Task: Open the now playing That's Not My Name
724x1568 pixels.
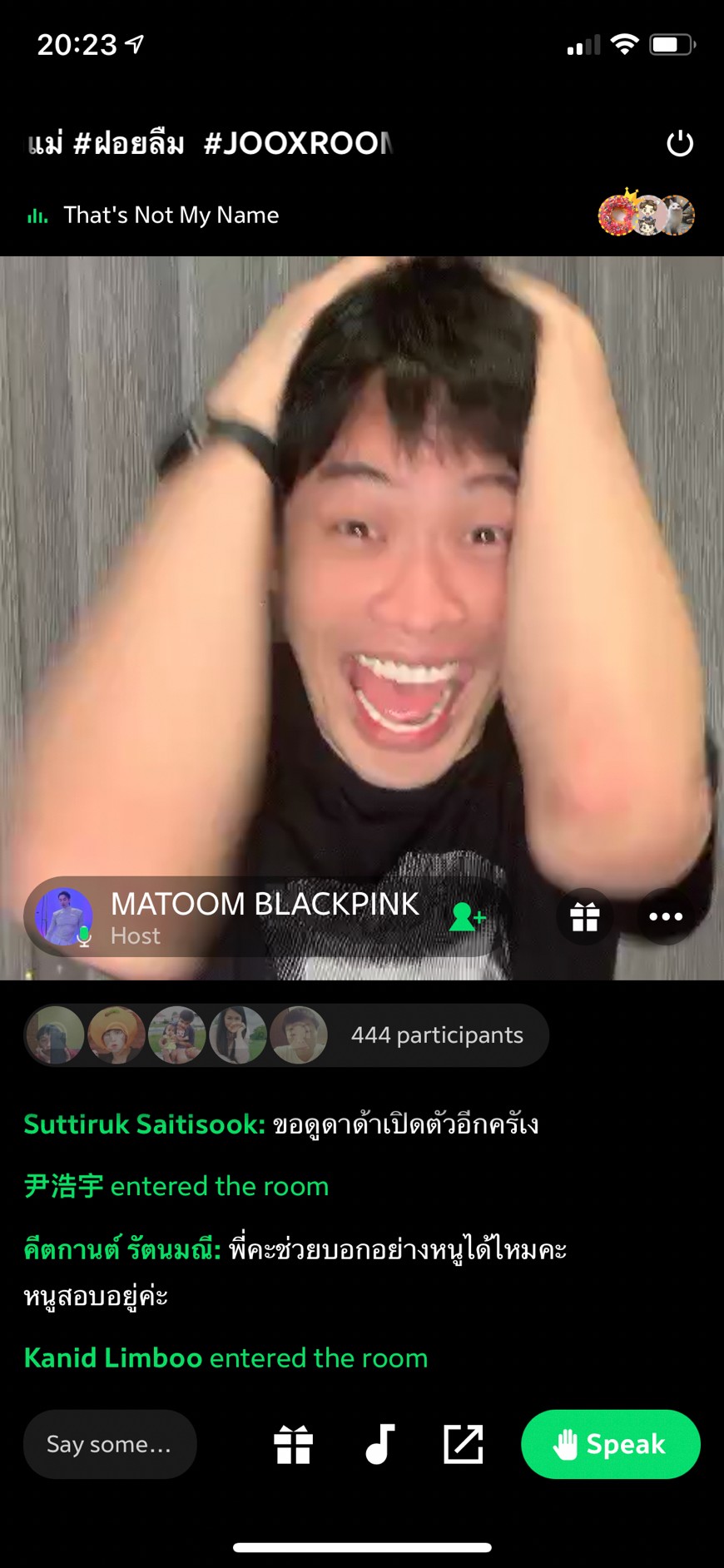Action: click(x=171, y=216)
